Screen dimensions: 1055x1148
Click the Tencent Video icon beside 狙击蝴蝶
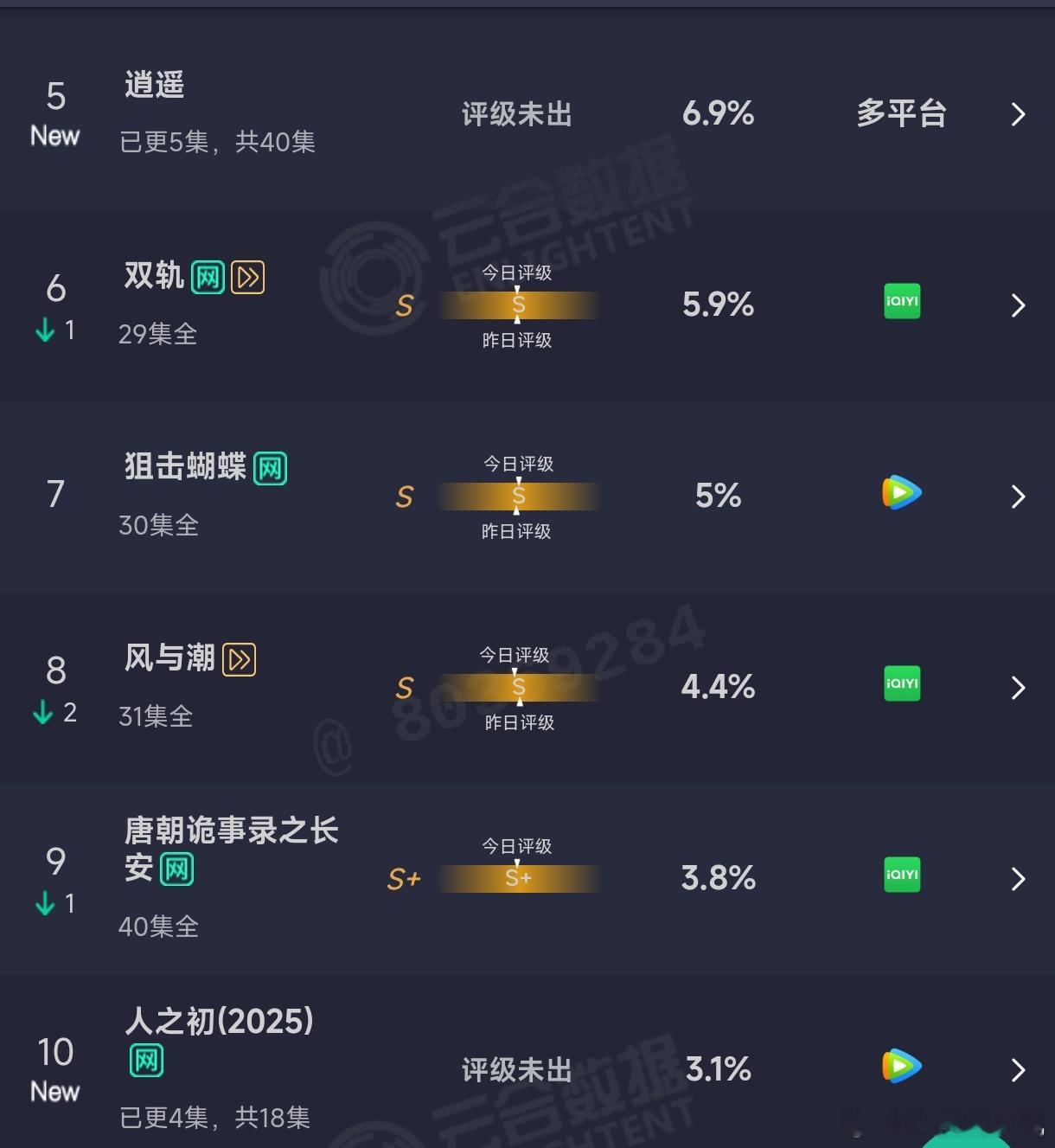click(901, 494)
